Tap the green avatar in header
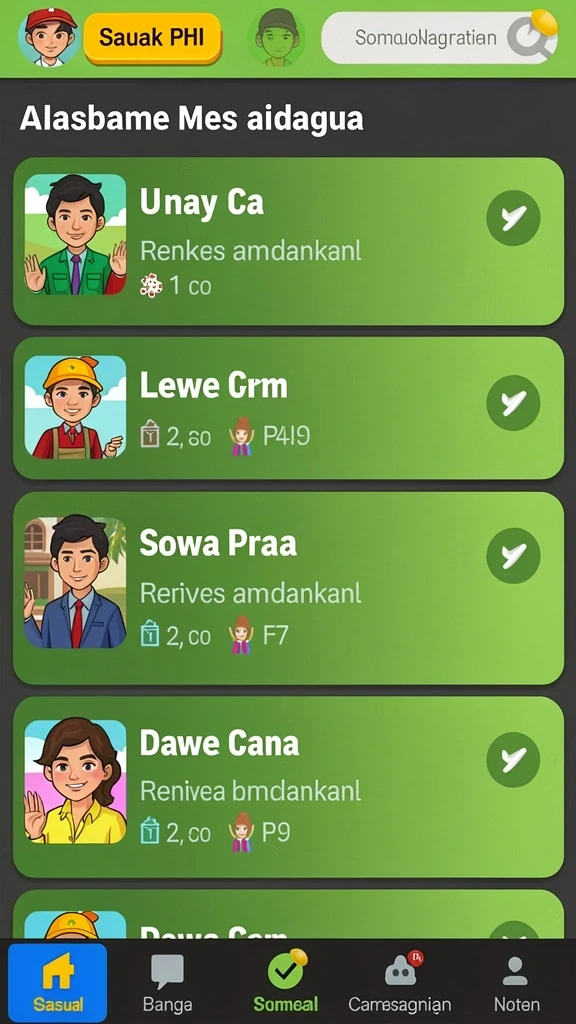Viewport: 576px width, 1024px height. tap(276, 37)
